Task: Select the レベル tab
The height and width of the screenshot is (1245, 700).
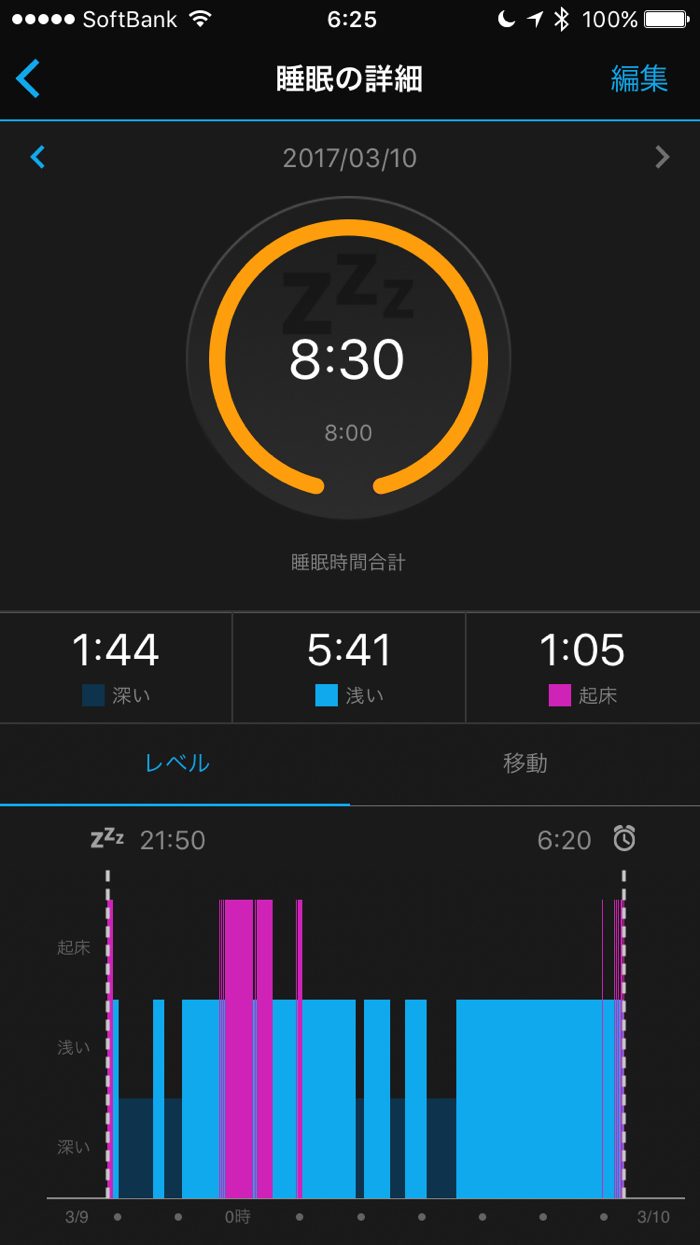Action: coord(177,763)
